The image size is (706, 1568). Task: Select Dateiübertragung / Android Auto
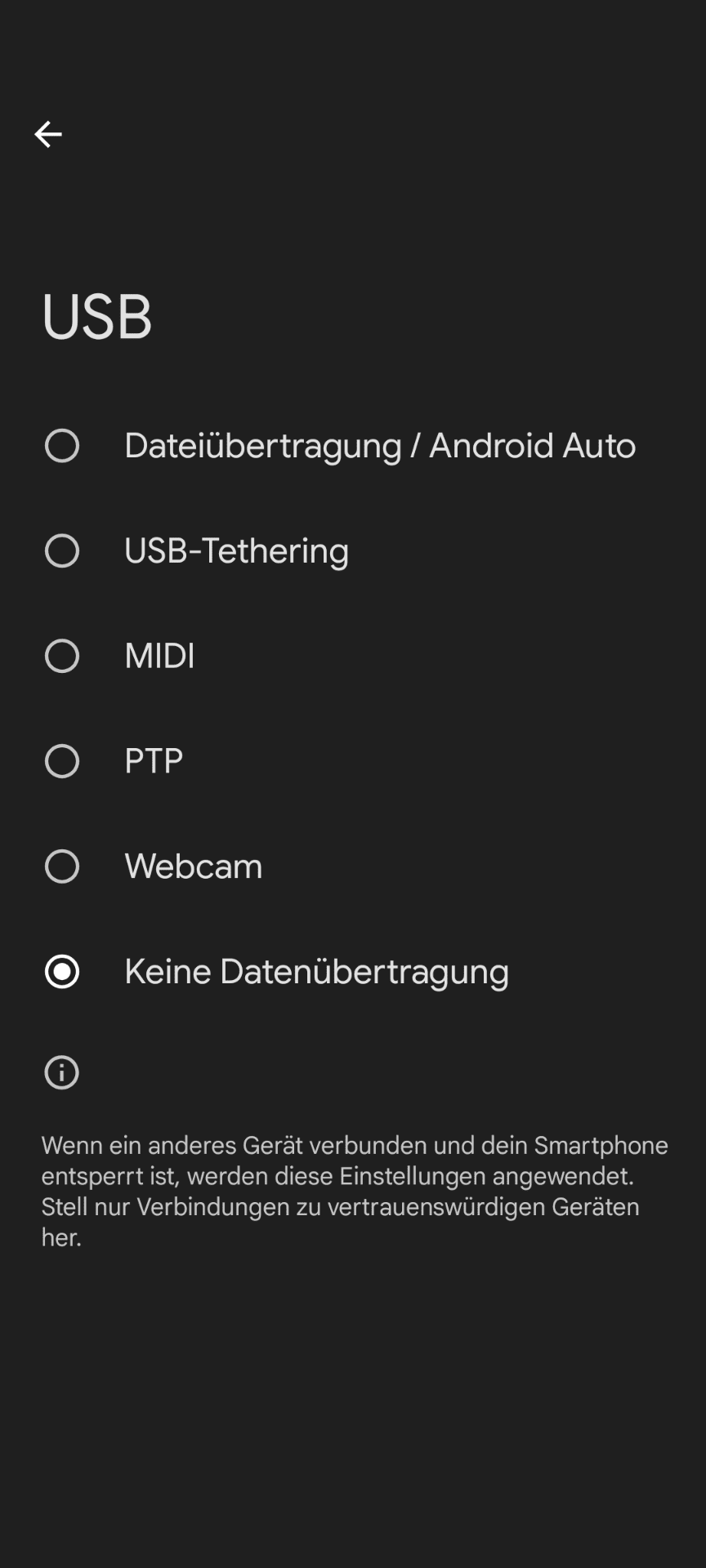pos(62,446)
